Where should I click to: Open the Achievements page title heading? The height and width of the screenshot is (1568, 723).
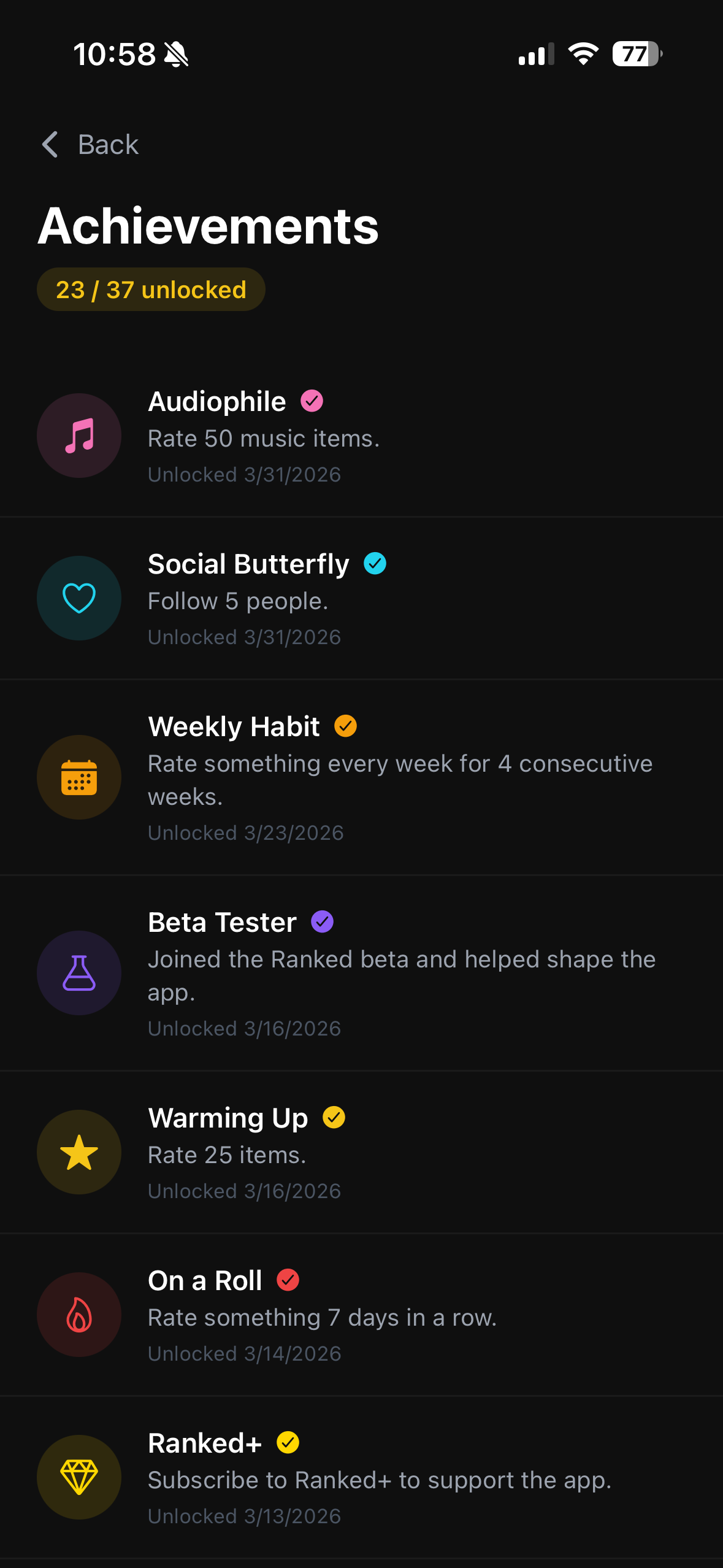pyautogui.click(x=208, y=227)
